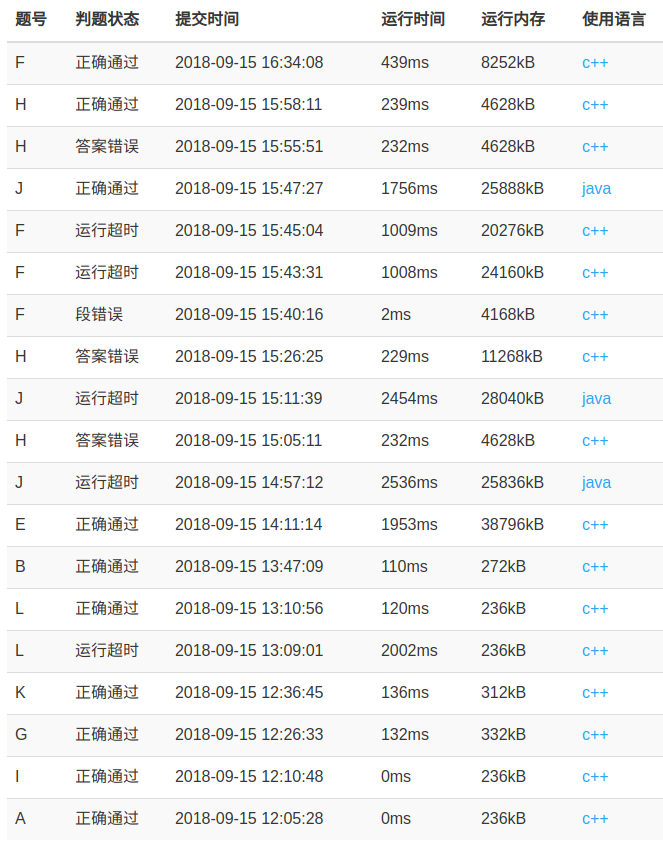The image size is (663, 843).
Task: Tap c++ link for 13:09:01 submission
Action: [595, 651]
